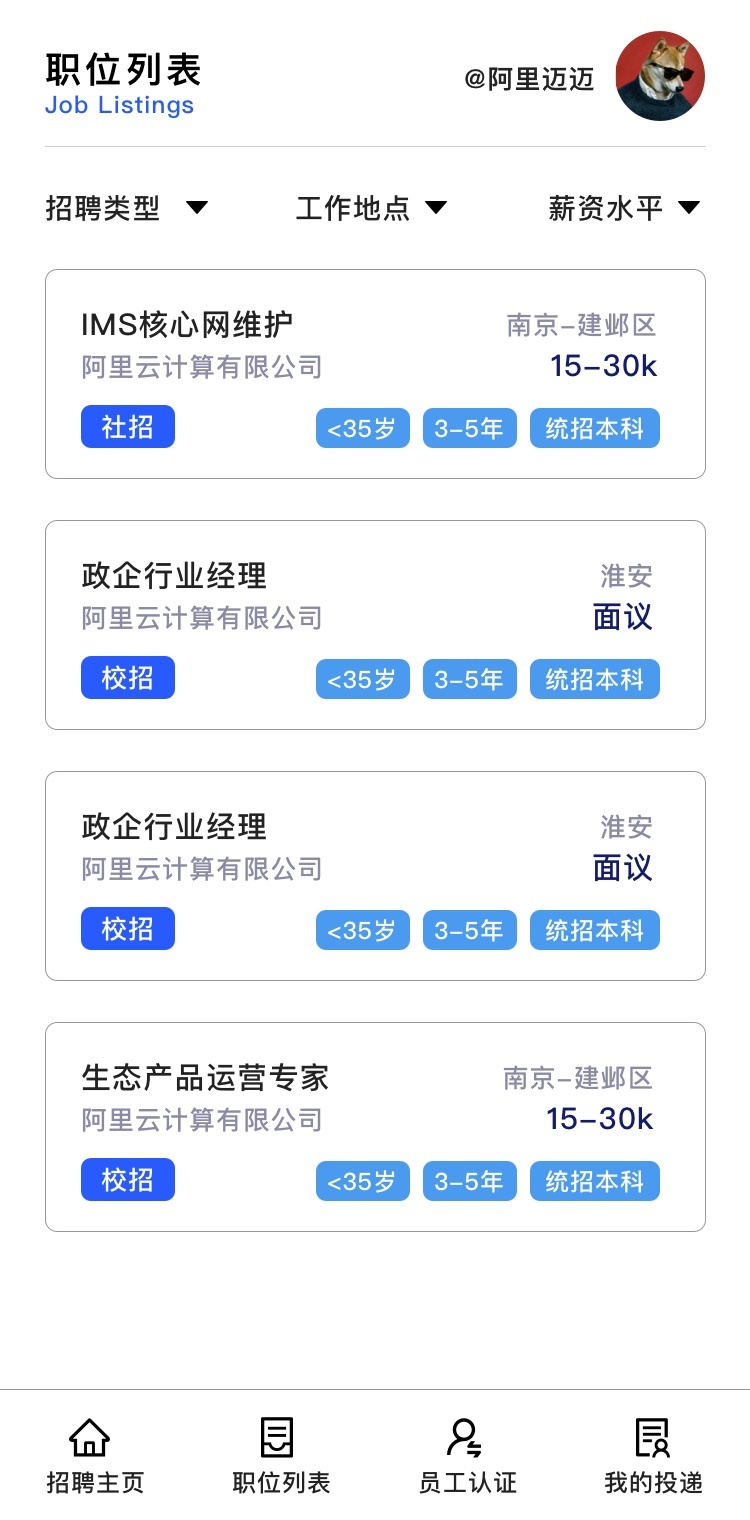Viewport: 750px width, 1520px height.
Task: Open the IMS核心网维护 job card
Action: pos(375,374)
